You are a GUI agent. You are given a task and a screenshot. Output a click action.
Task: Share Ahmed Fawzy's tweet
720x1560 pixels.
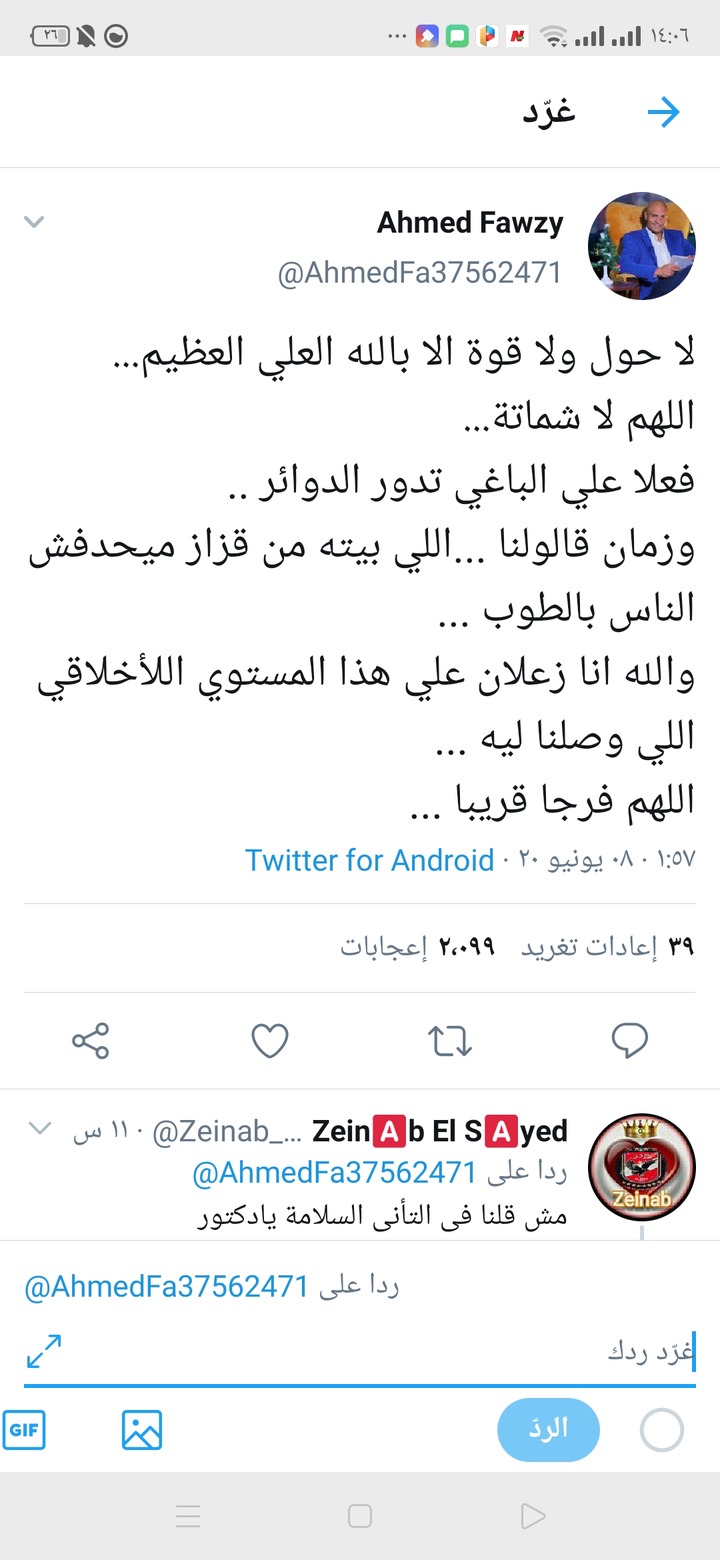tap(90, 1041)
